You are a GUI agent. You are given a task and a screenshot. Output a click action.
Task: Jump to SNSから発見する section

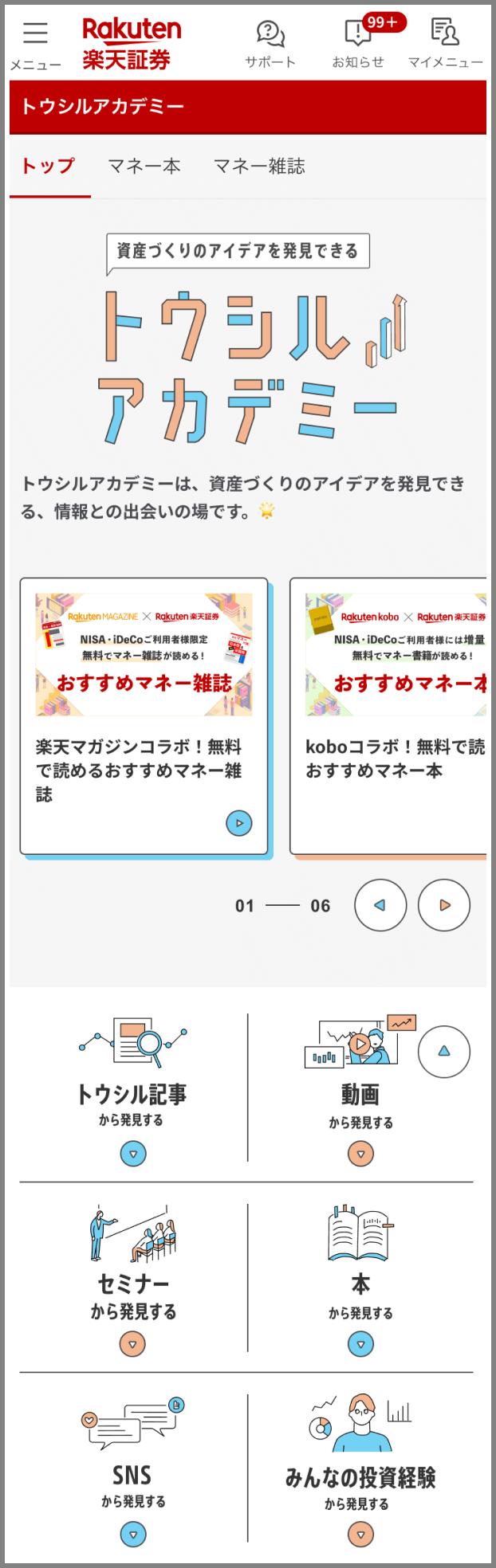pyautogui.click(x=132, y=1533)
